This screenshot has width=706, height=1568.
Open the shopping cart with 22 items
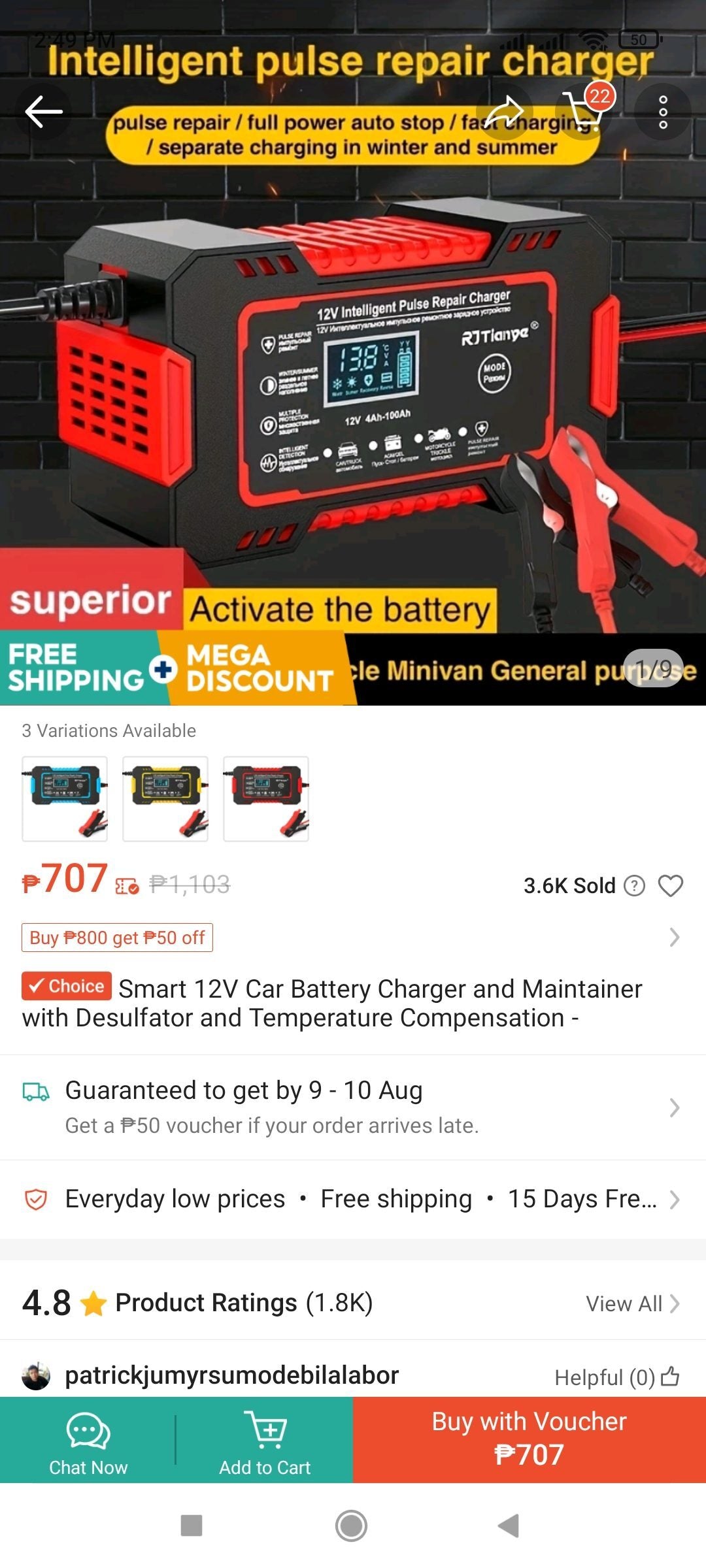coord(584,110)
